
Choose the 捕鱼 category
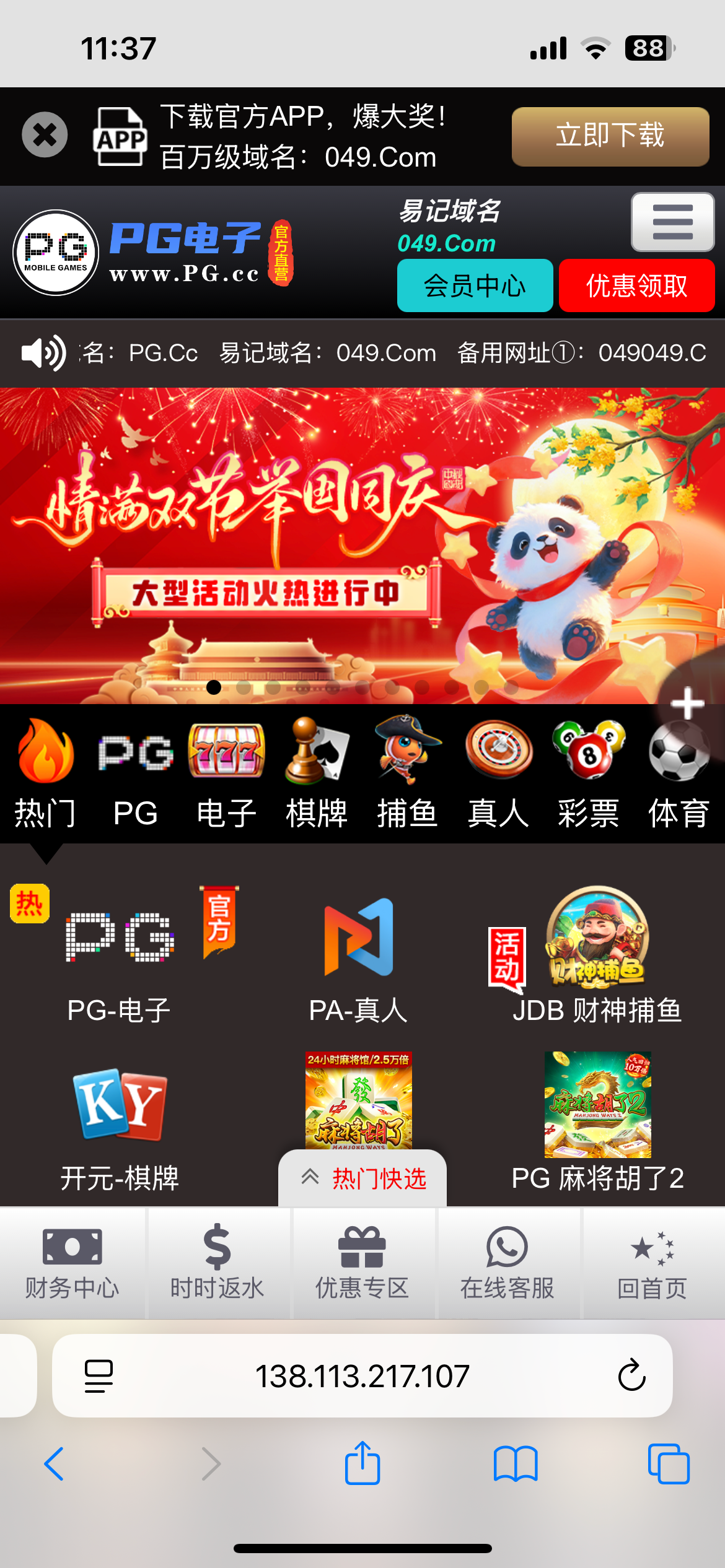(x=407, y=774)
